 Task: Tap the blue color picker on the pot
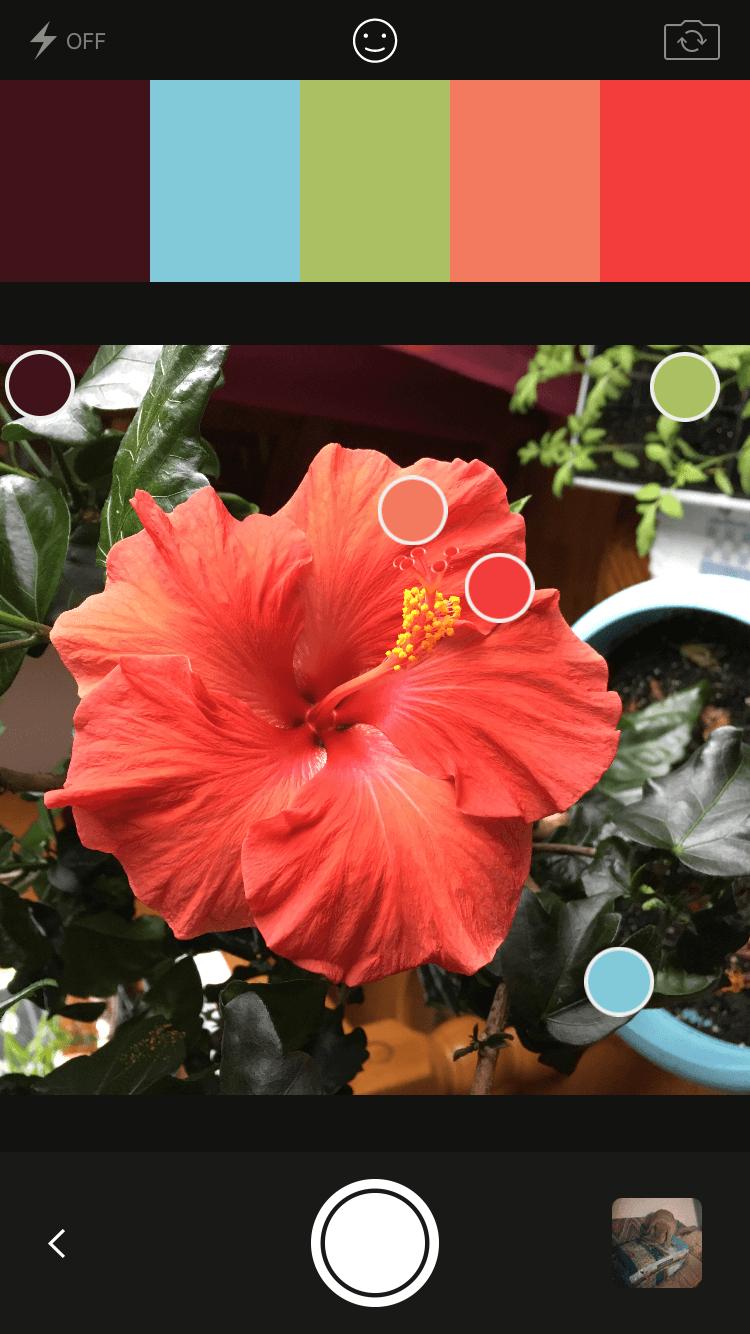pyautogui.click(x=619, y=982)
